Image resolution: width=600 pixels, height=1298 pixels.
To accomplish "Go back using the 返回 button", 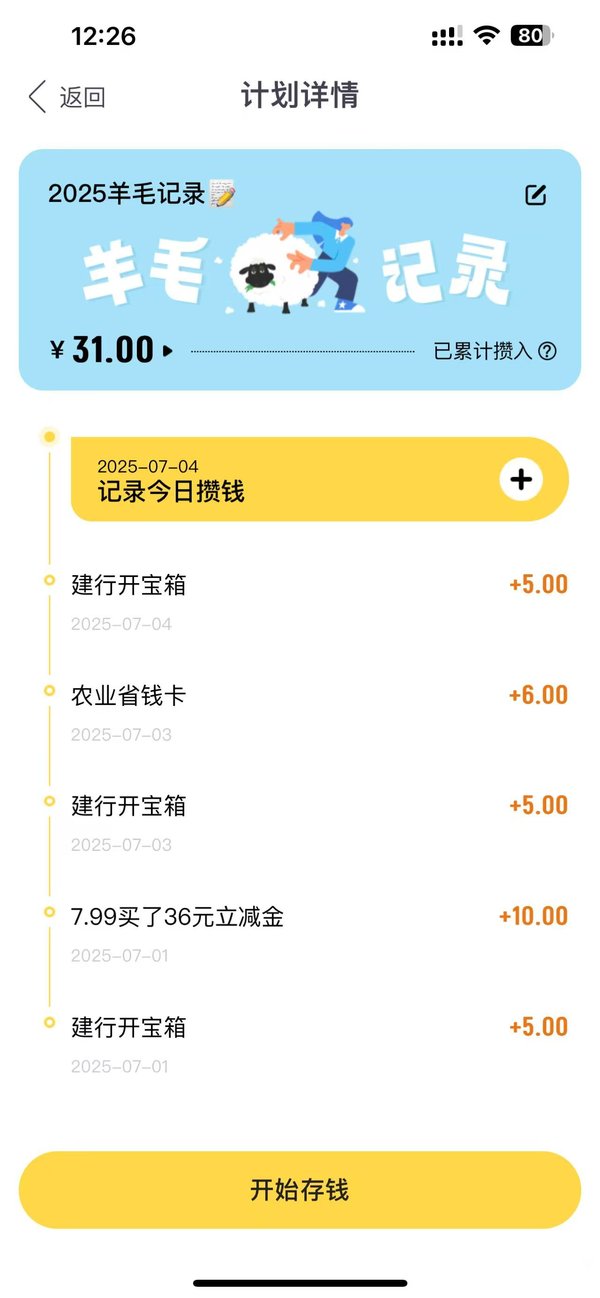I will pos(66,97).
